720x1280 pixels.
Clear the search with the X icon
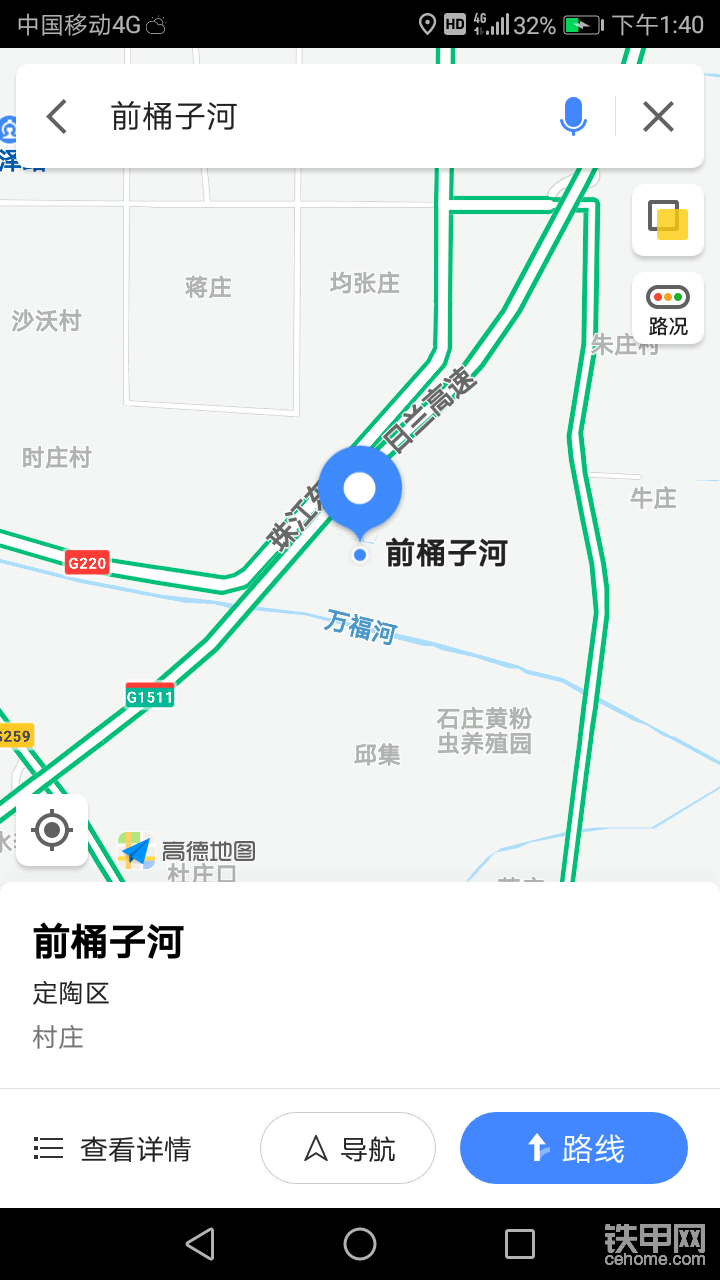pyautogui.click(x=658, y=117)
